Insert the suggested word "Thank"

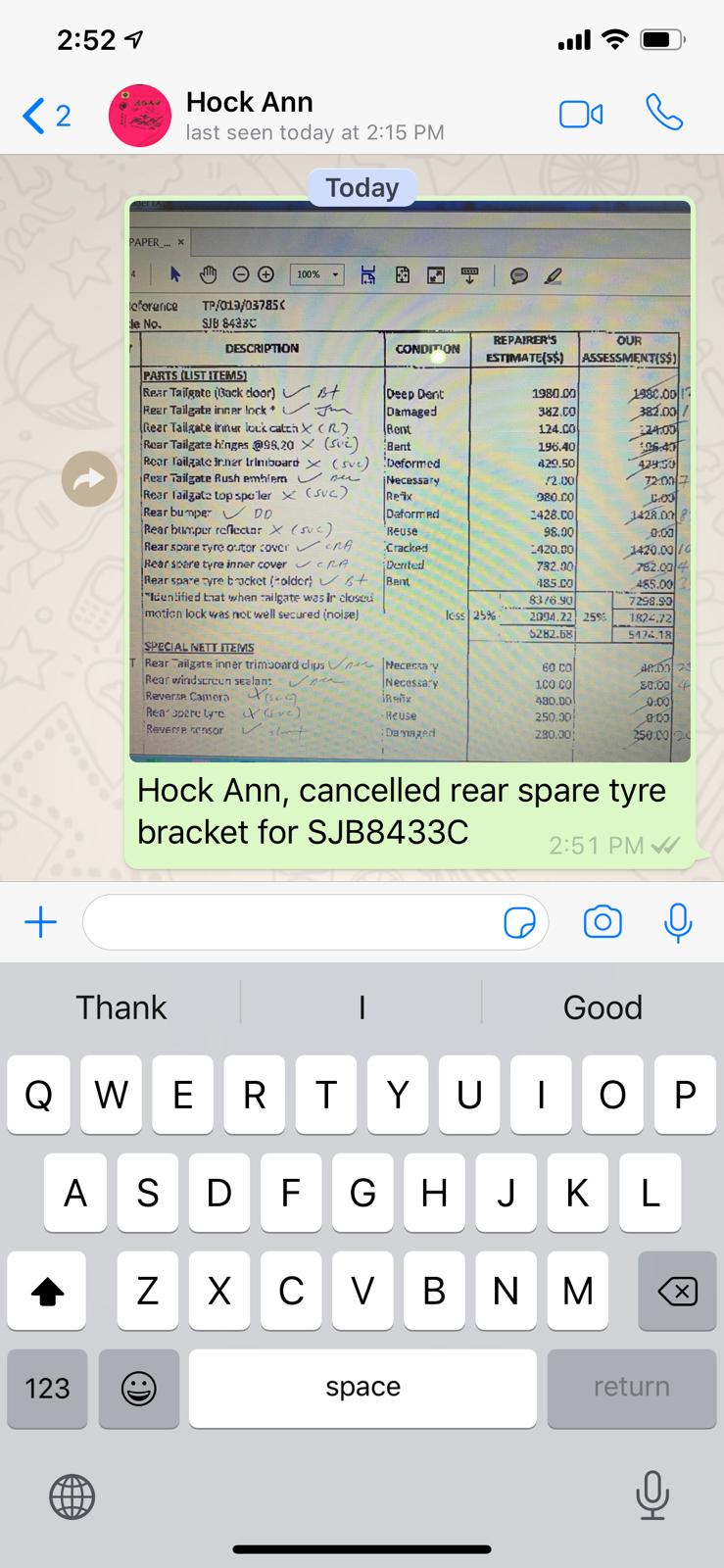(121, 1007)
